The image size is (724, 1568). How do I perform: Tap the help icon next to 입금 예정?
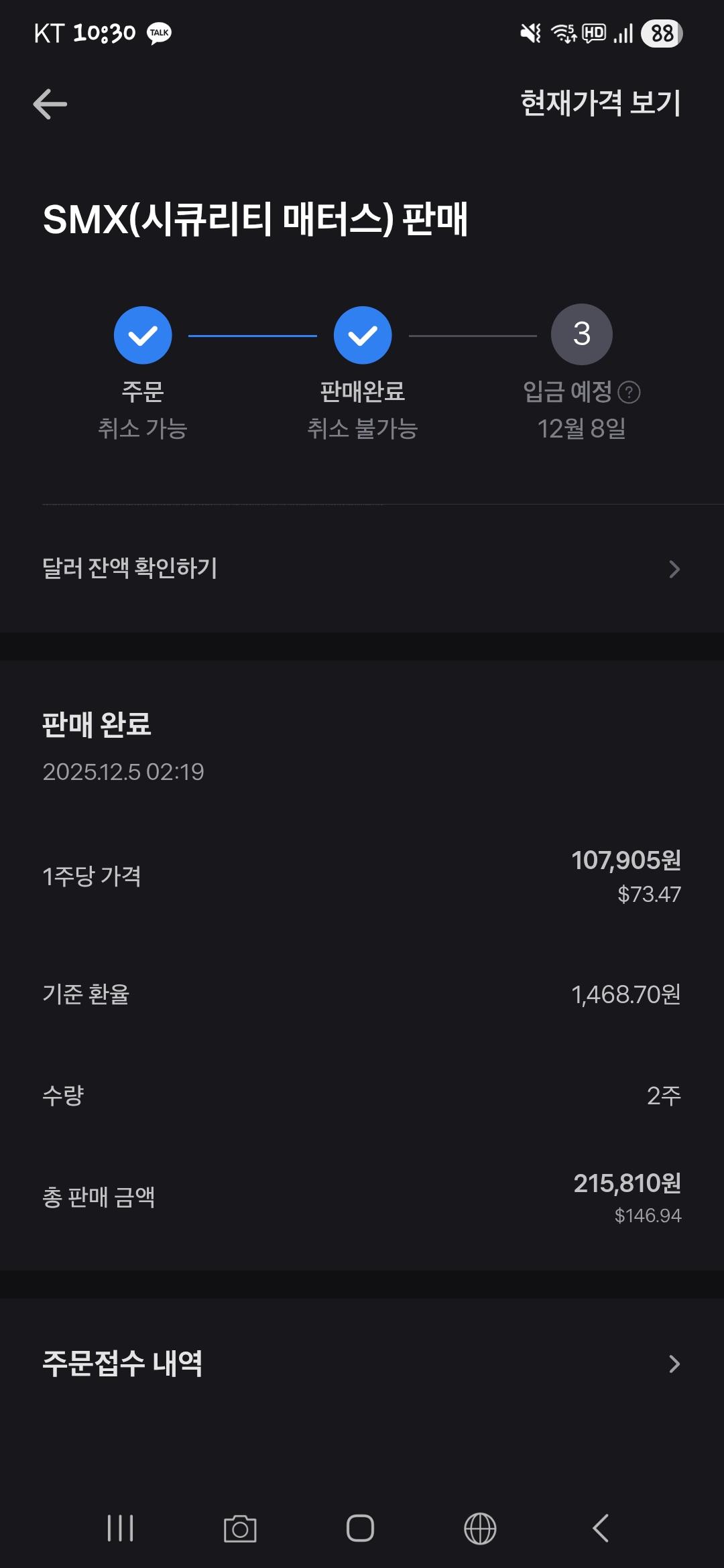tap(629, 392)
